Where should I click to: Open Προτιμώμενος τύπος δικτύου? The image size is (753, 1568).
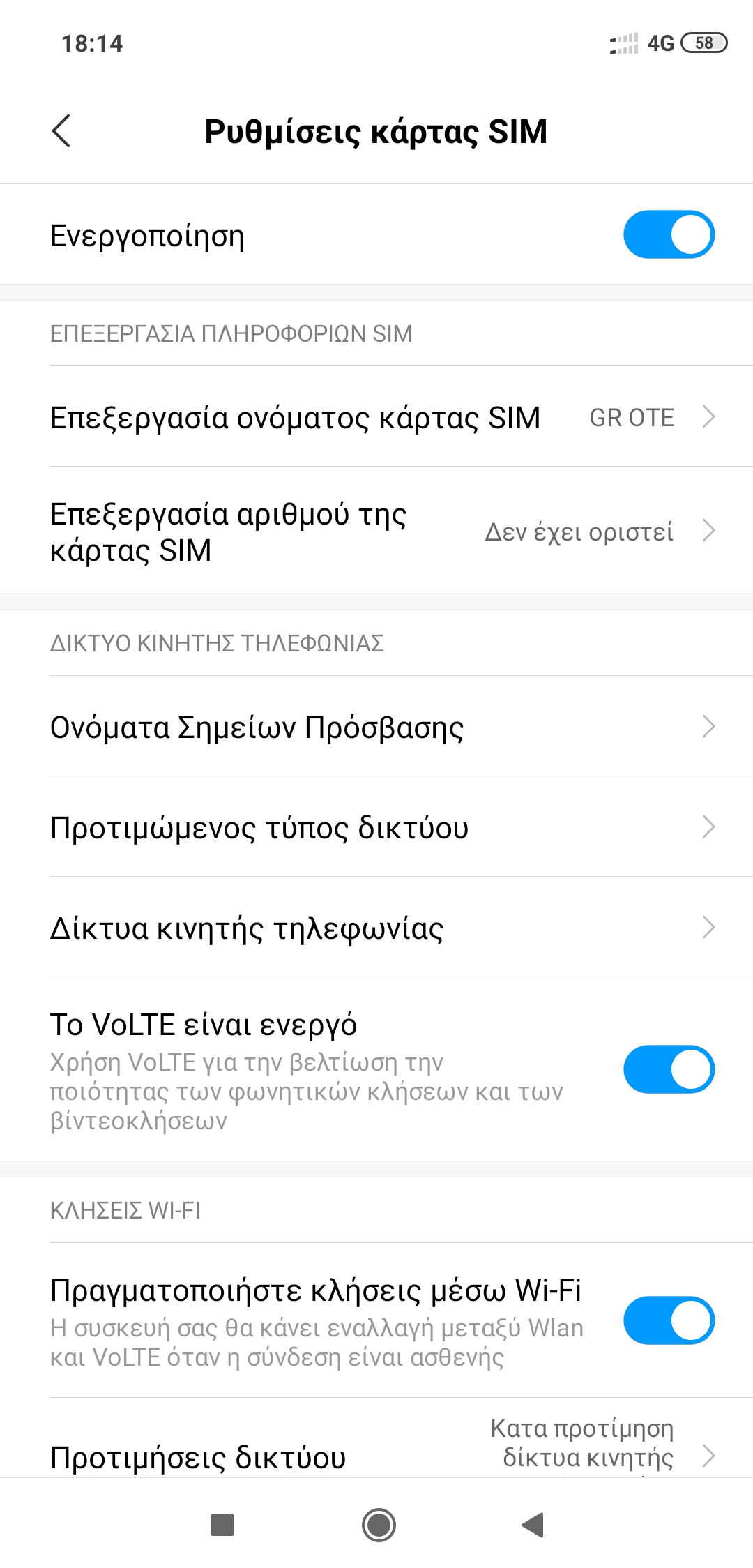click(x=376, y=827)
